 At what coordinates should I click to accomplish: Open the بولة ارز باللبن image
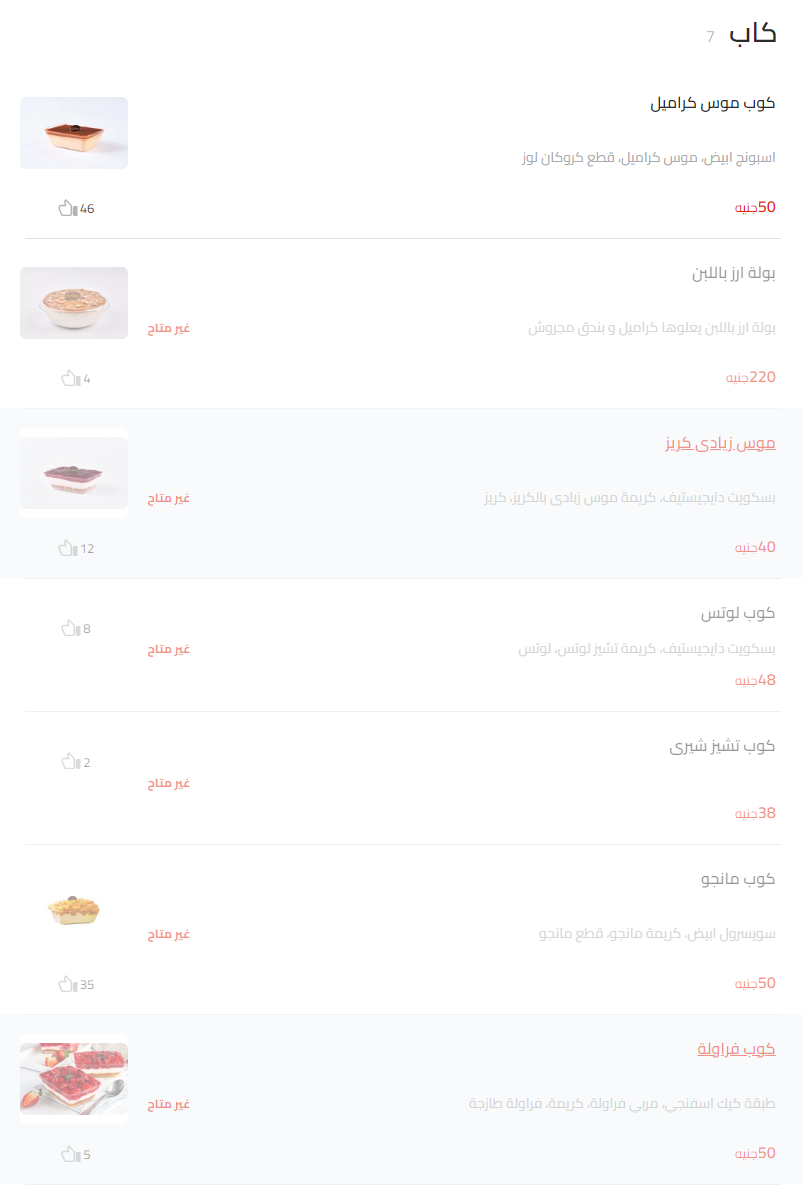pos(73,303)
